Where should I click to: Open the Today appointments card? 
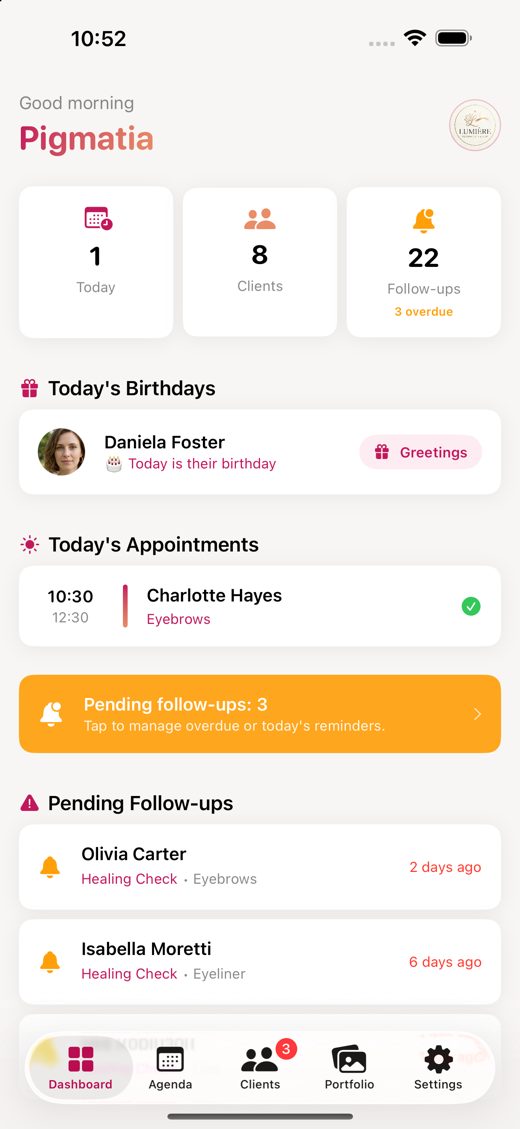point(96,262)
